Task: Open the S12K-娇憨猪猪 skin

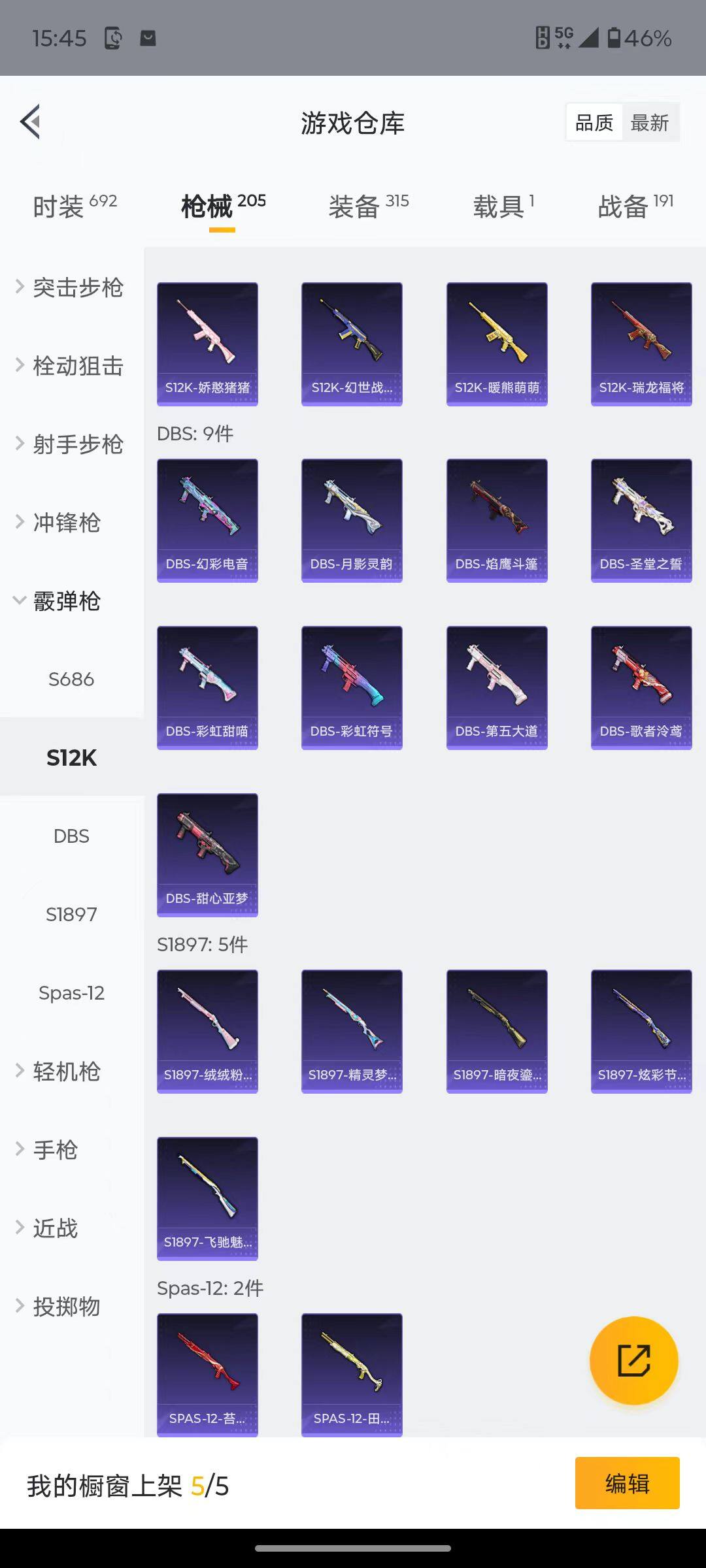Action: [207, 344]
